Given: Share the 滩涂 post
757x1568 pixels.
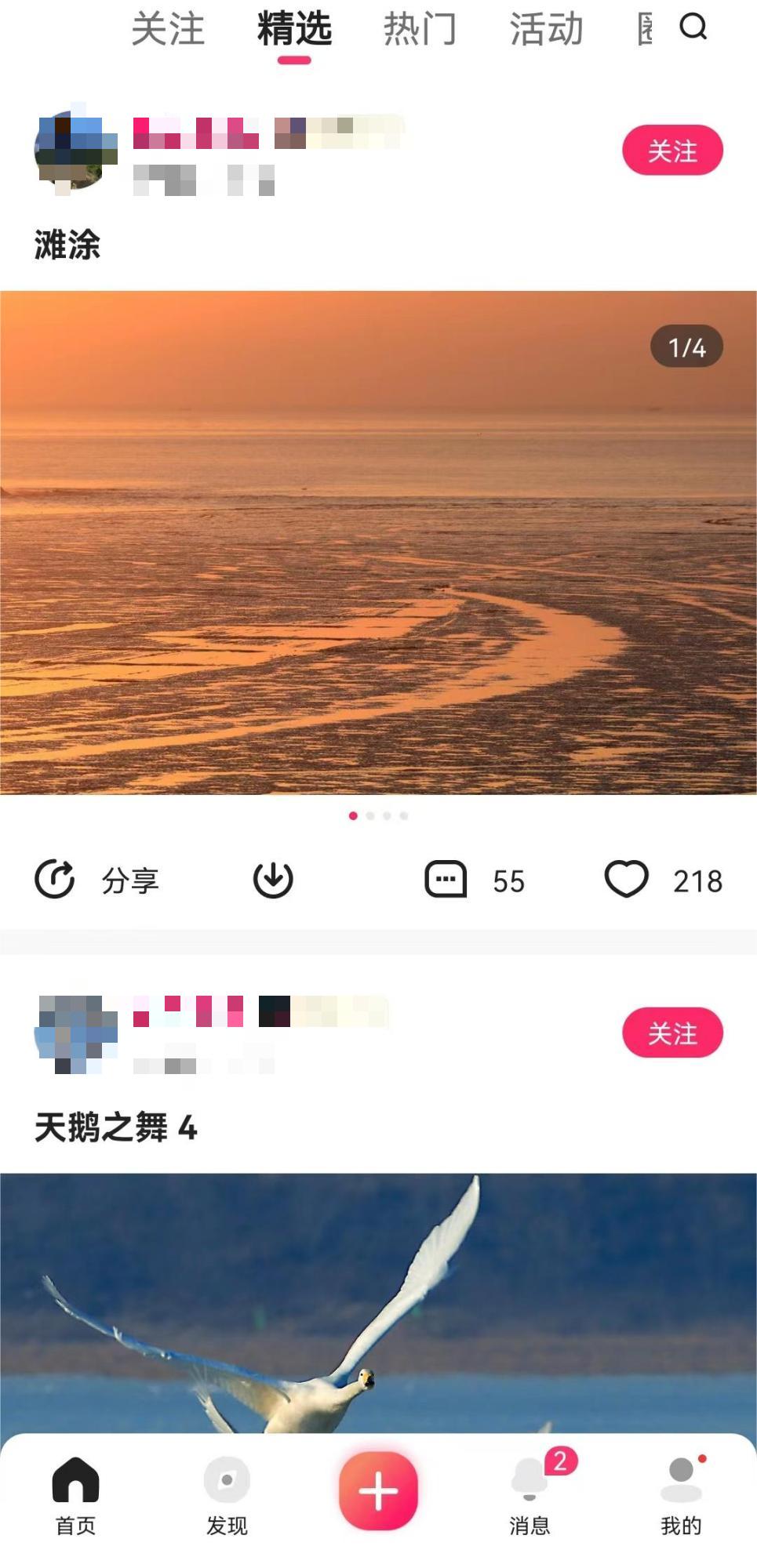Looking at the screenshot, I should pos(96,880).
